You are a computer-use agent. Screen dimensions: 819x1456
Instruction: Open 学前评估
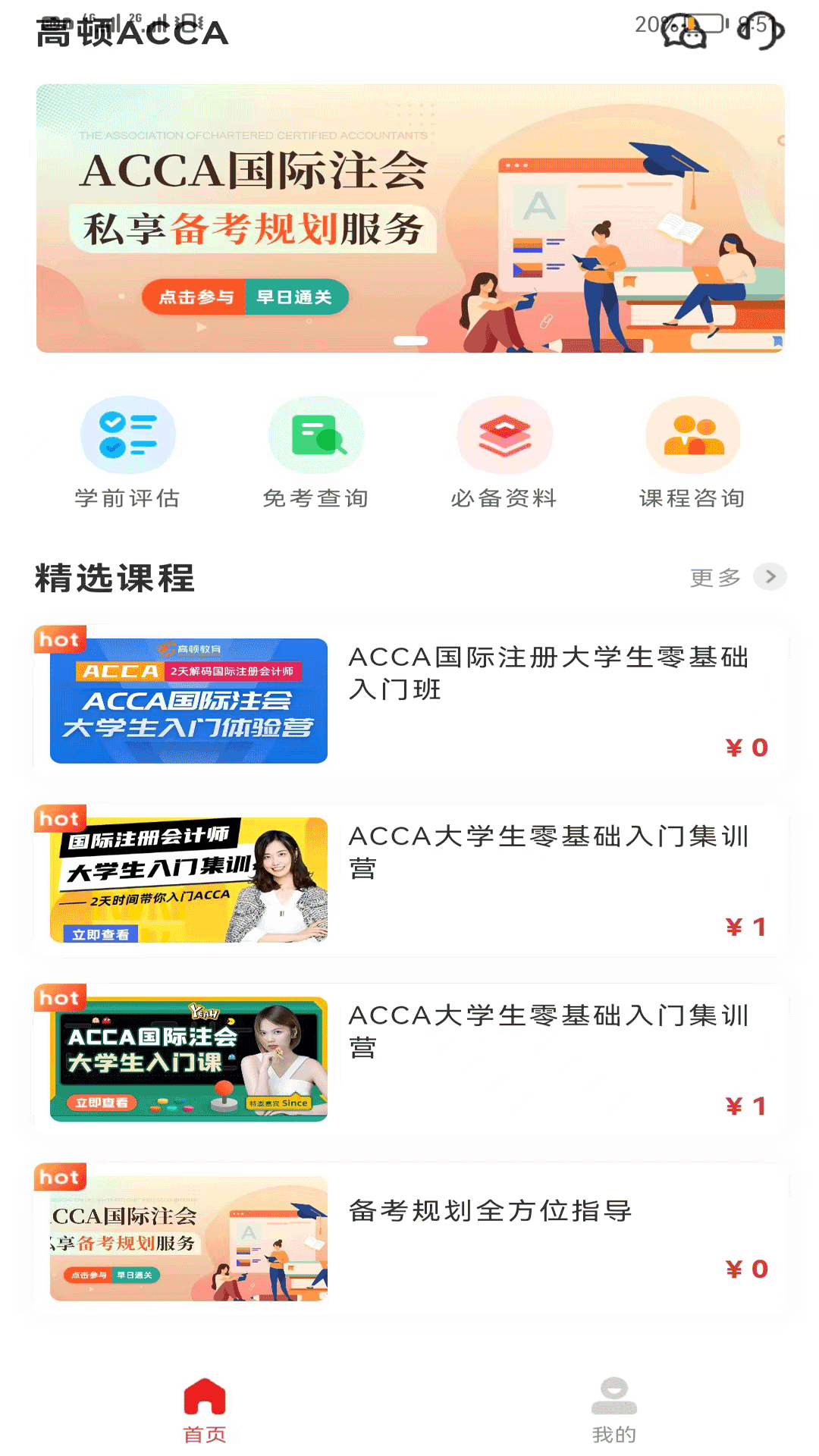[x=127, y=453]
